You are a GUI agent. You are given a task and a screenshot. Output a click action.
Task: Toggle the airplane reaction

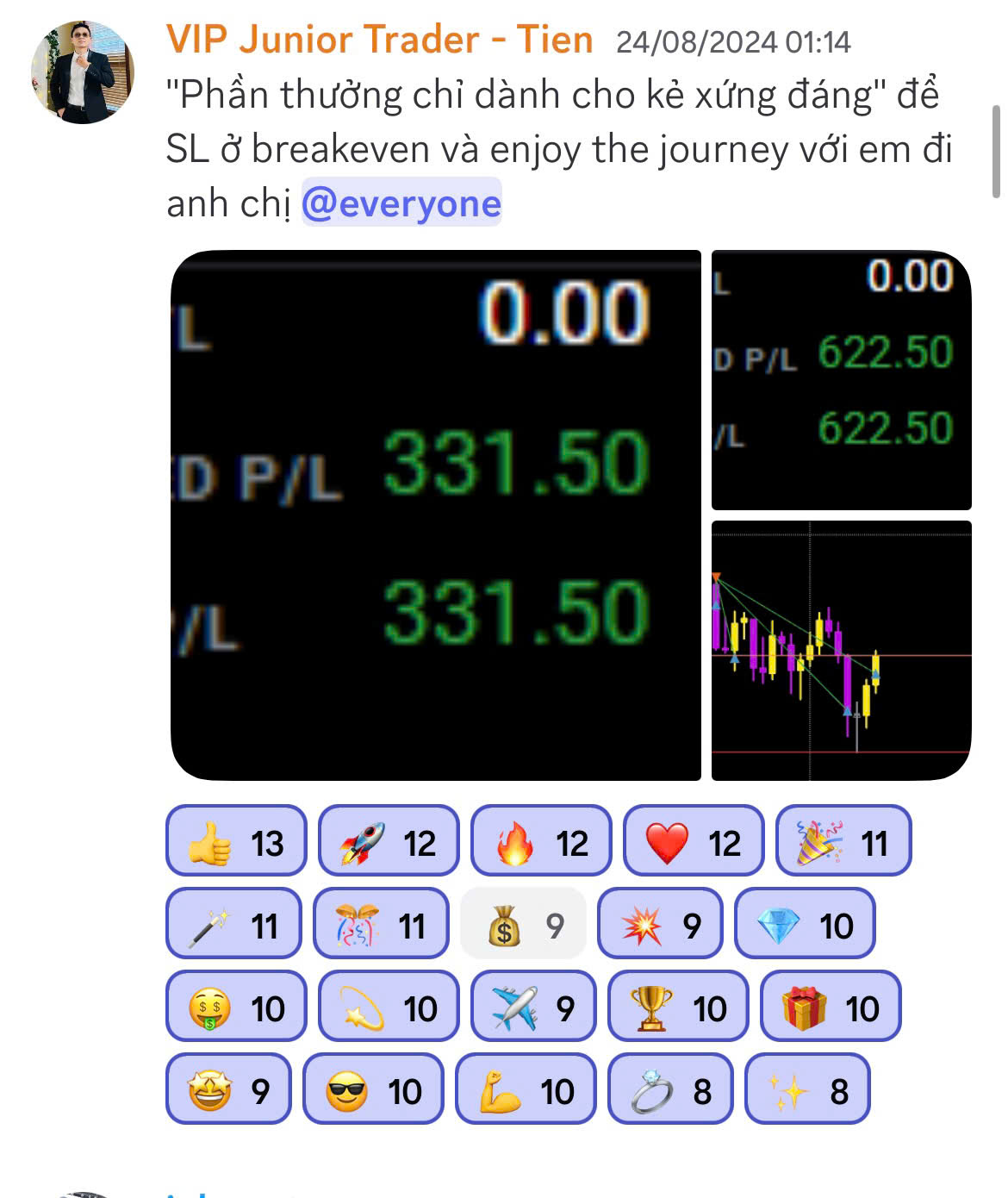point(532,1007)
